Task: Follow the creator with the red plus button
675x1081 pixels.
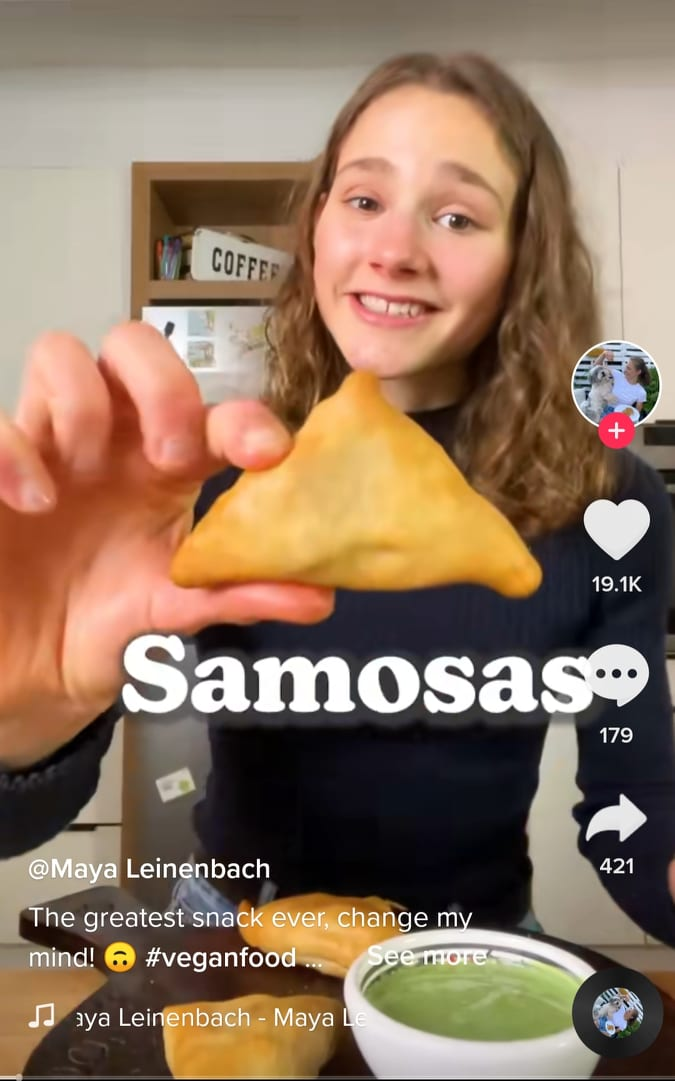Action: [616, 432]
